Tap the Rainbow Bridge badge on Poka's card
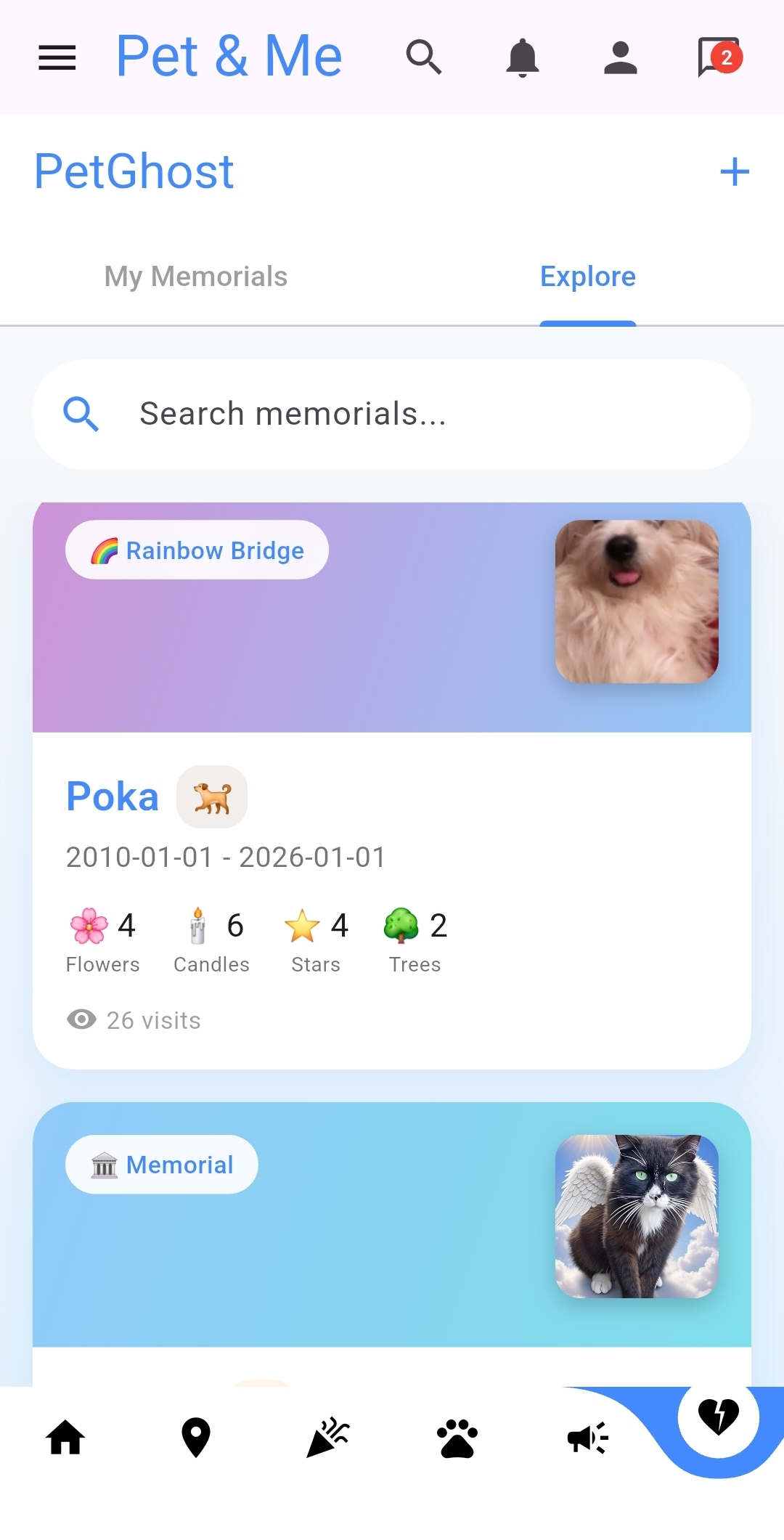Viewport: 784px width, 1540px height. click(197, 550)
